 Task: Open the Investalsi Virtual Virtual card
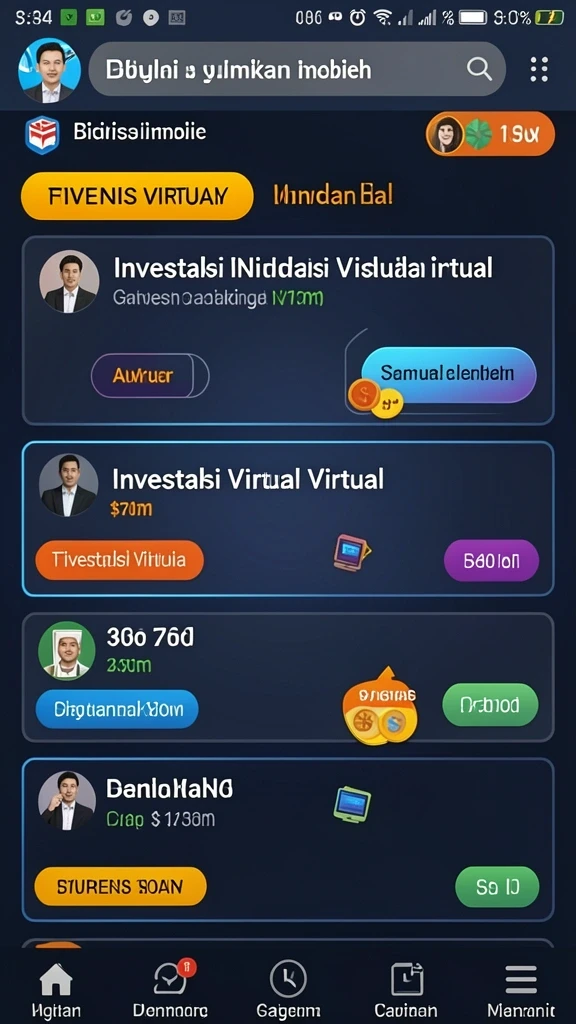click(x=288, y=519)
